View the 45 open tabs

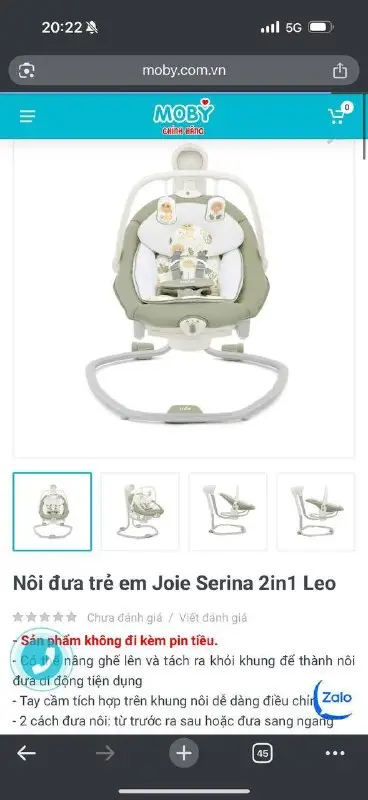(262, 754)
